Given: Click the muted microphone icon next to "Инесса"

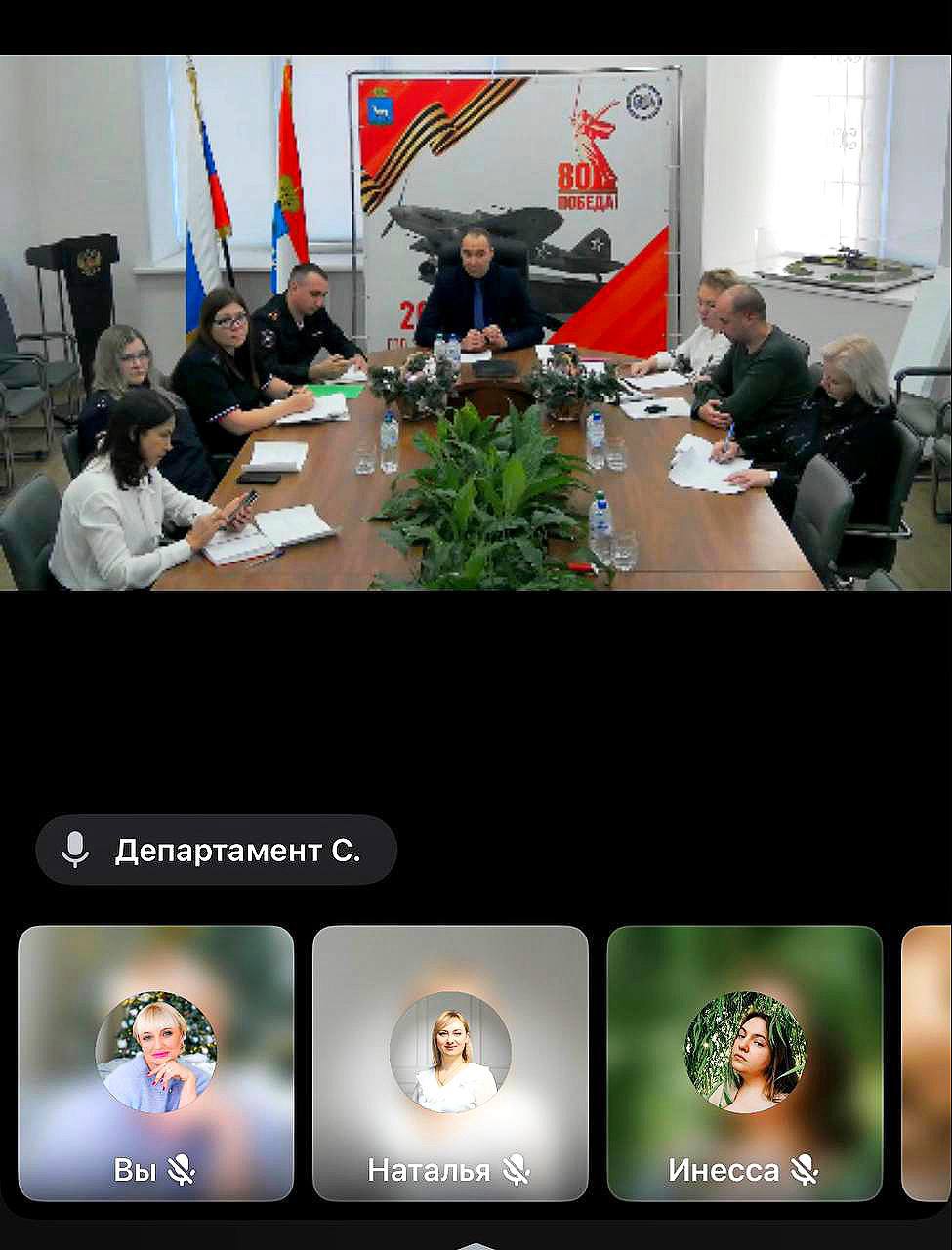Looking at the screenshot, I should [805, 1170].
